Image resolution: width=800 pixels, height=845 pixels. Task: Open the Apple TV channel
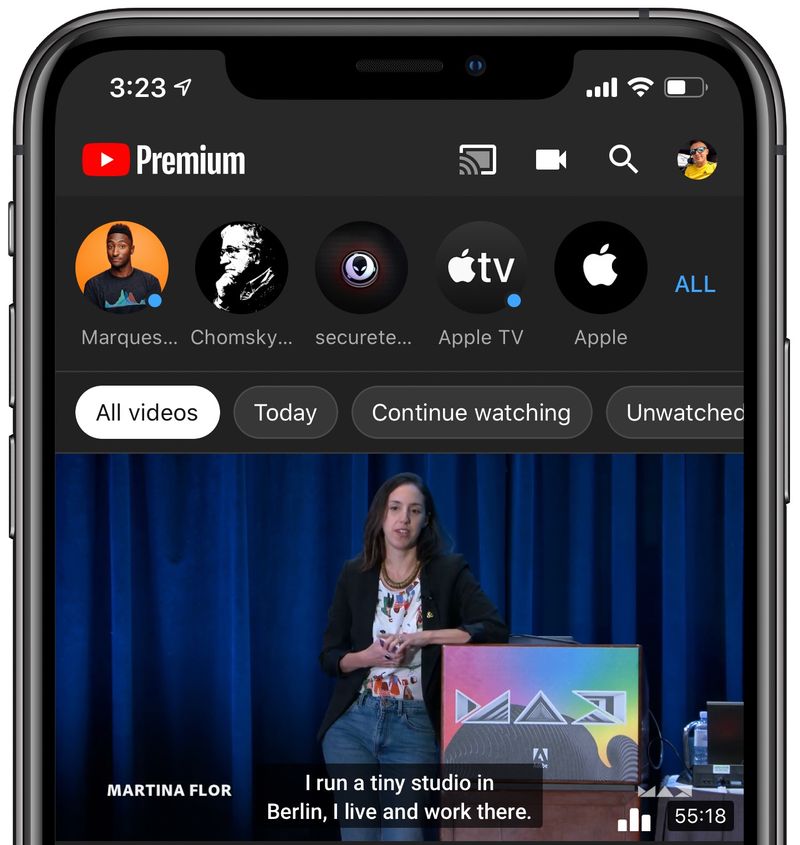[481, 268]
